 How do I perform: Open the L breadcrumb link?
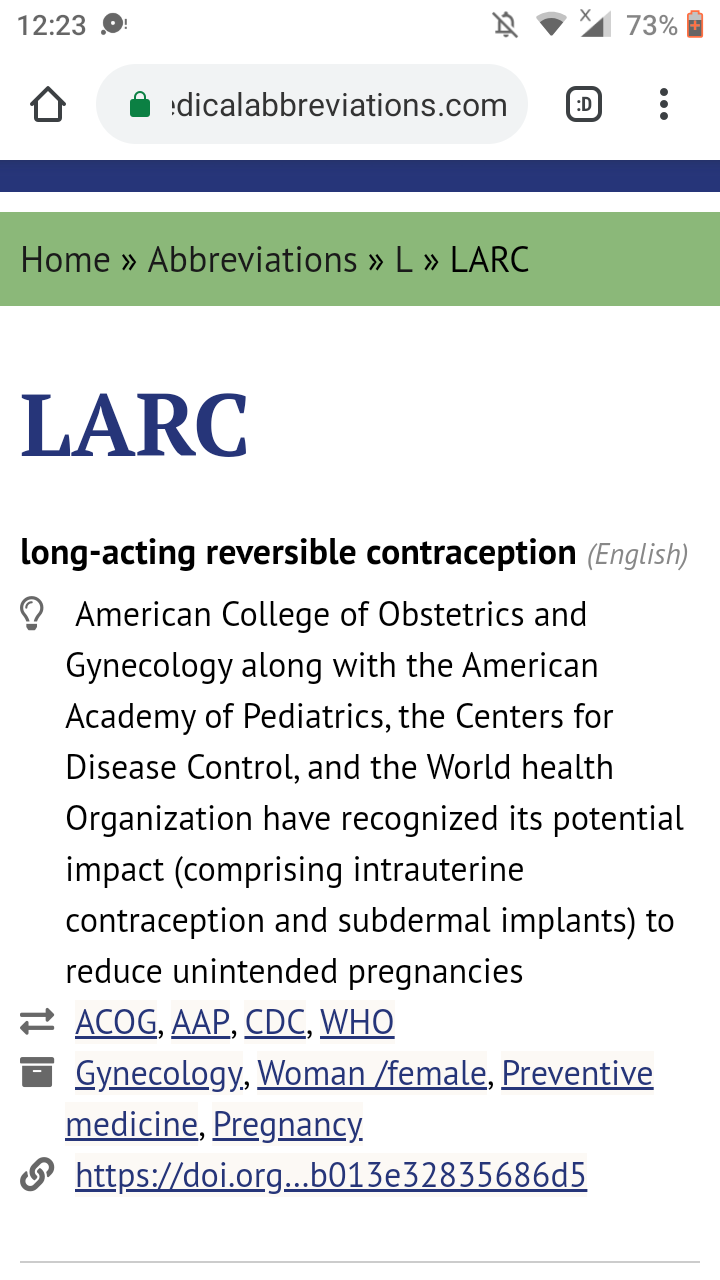pos(403,260)
